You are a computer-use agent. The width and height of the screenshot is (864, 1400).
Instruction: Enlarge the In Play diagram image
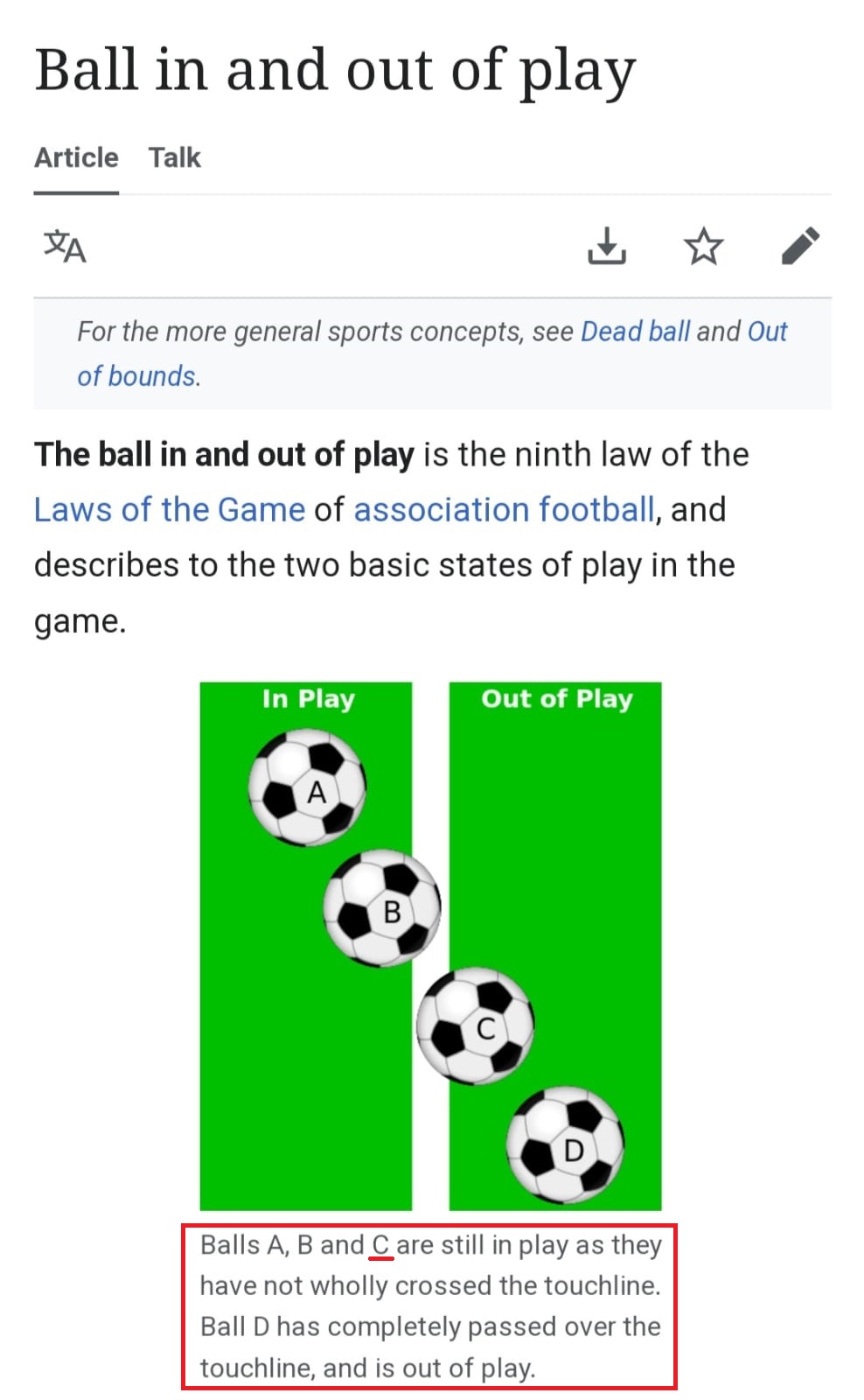430,945
